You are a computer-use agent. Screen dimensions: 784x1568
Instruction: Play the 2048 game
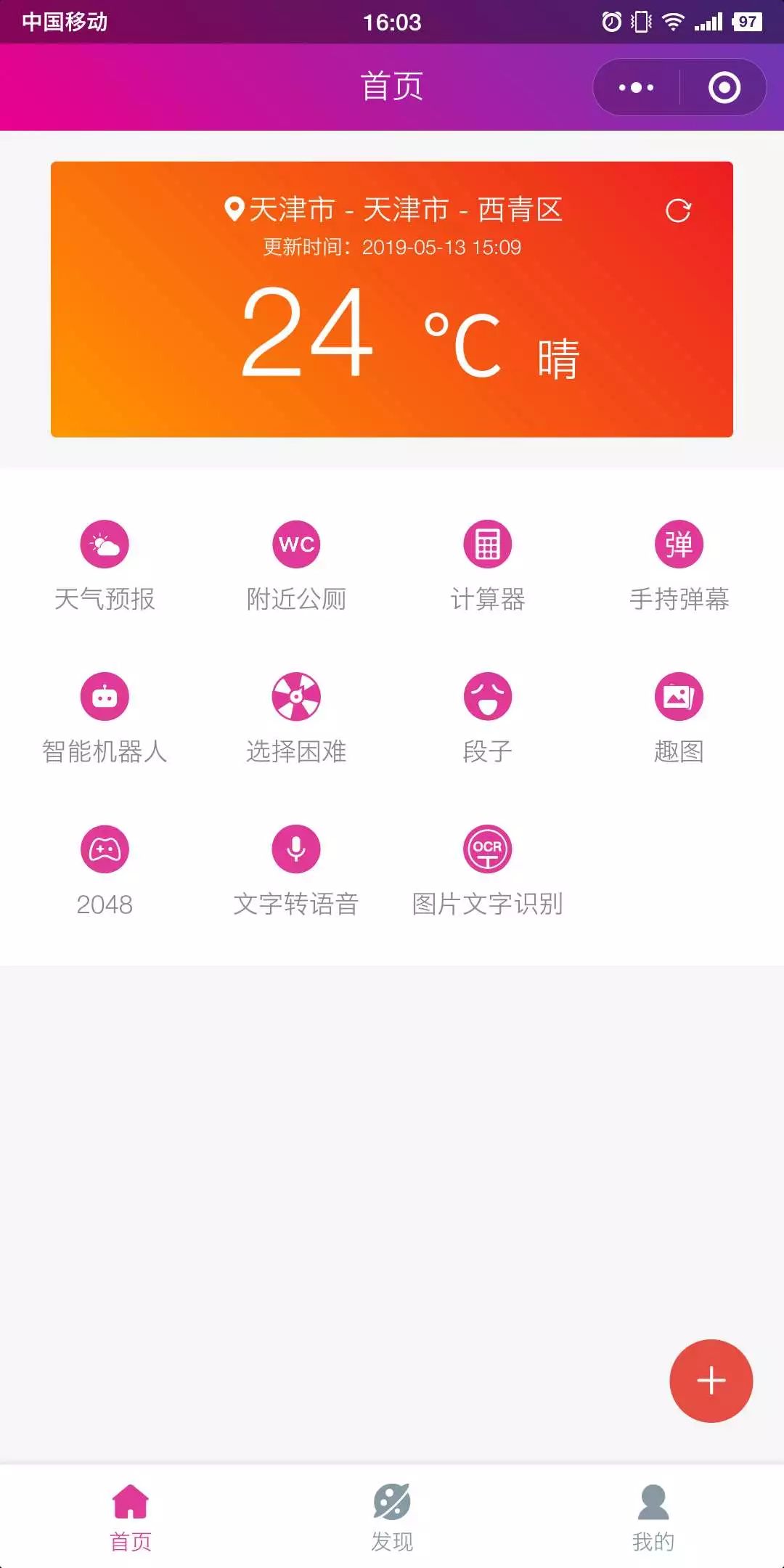click(105, 871)
